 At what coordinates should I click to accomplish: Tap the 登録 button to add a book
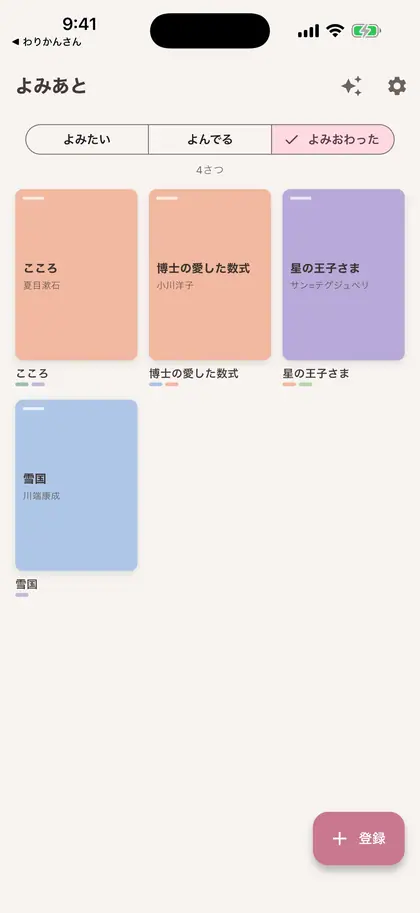(x=359, y=838)
